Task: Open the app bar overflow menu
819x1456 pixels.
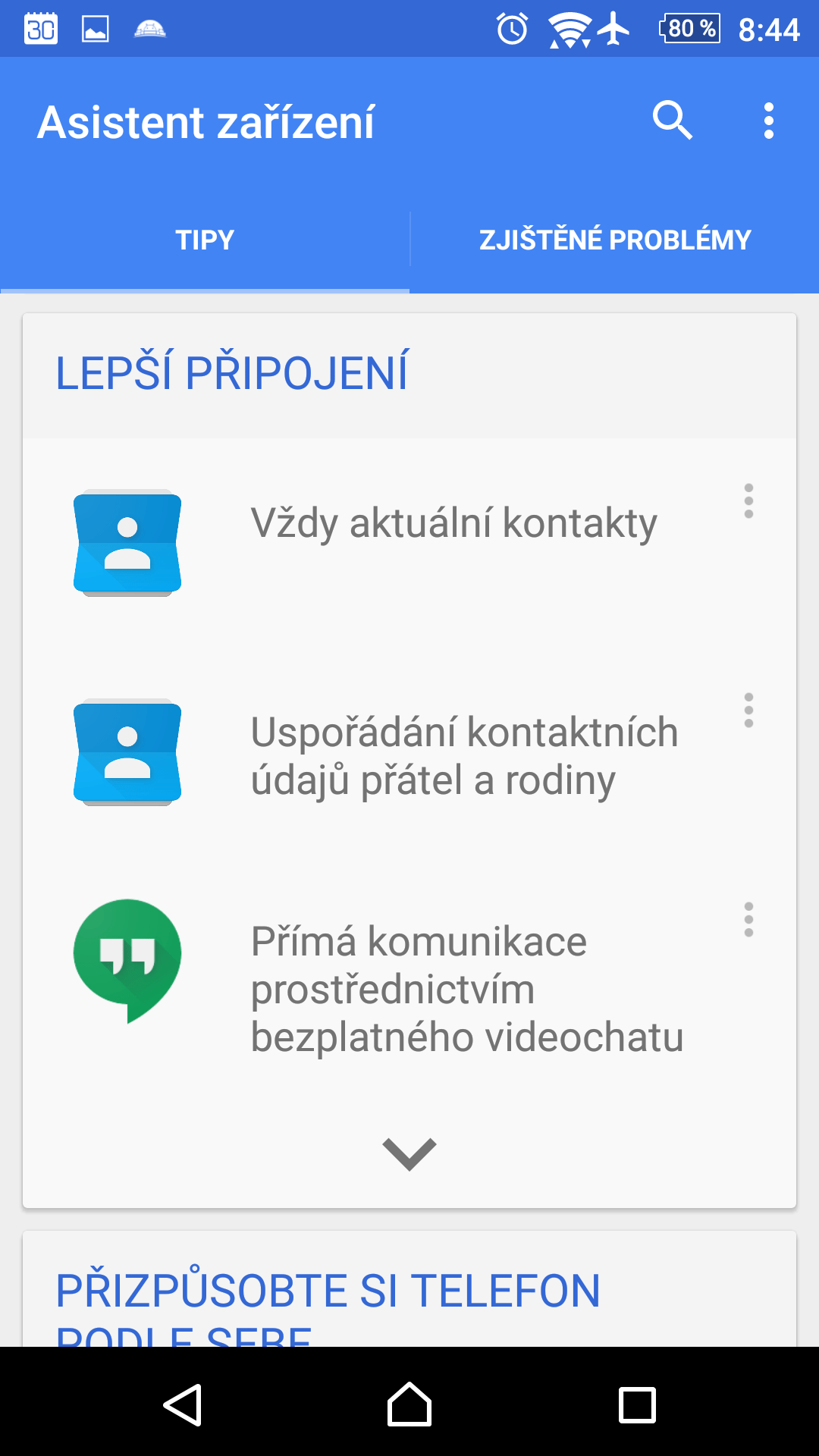Action: click(x=769, y=121)
